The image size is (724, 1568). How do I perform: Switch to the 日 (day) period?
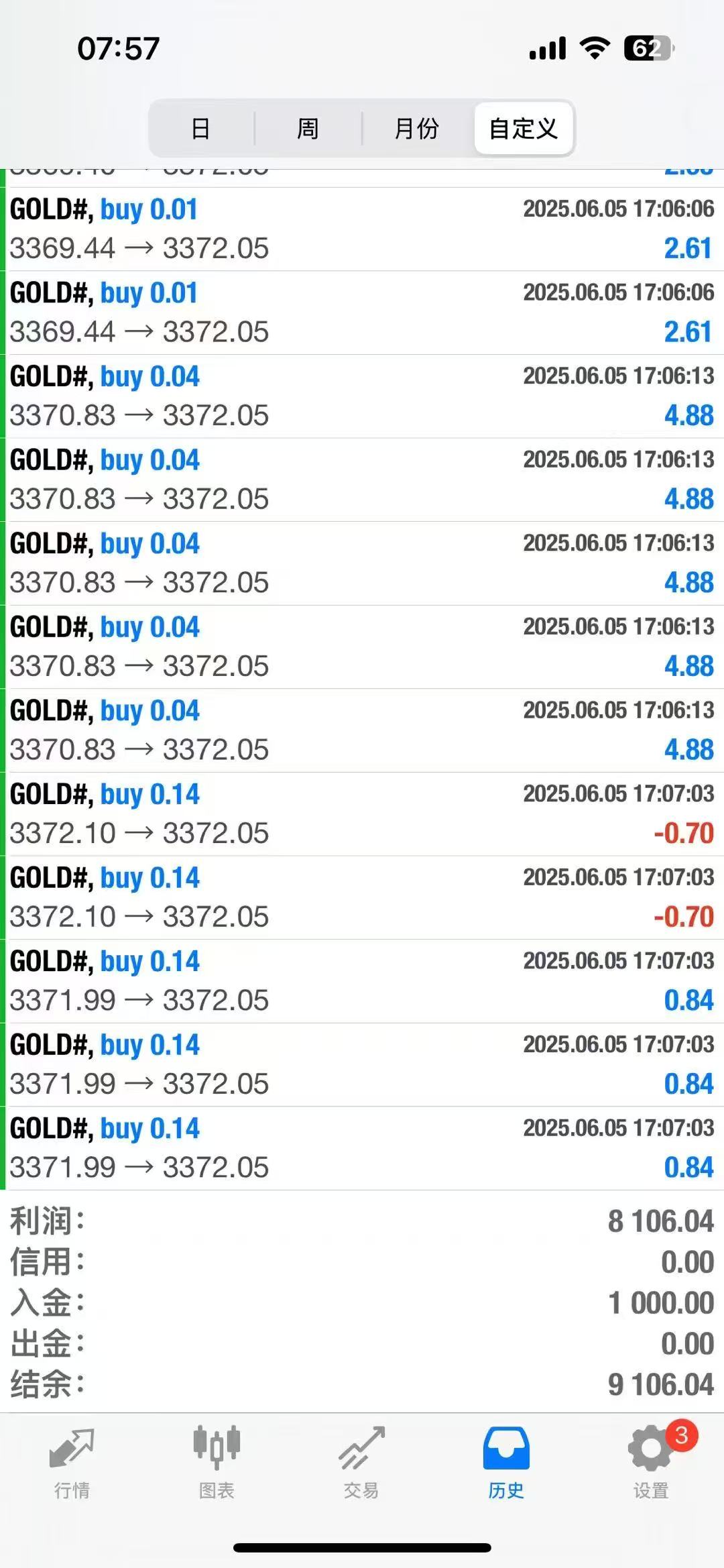[x=201, y=128]
